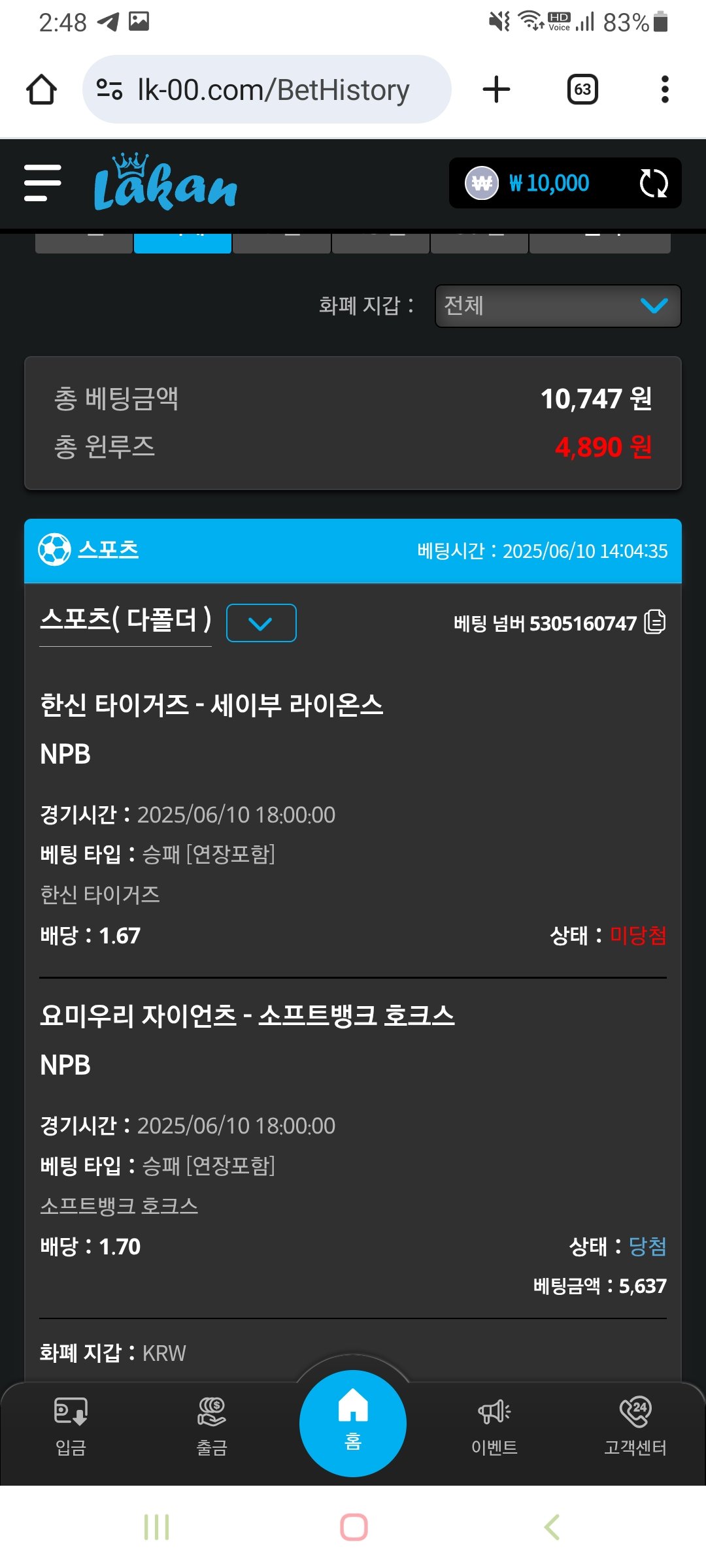Open the system recent apps

156,1527
